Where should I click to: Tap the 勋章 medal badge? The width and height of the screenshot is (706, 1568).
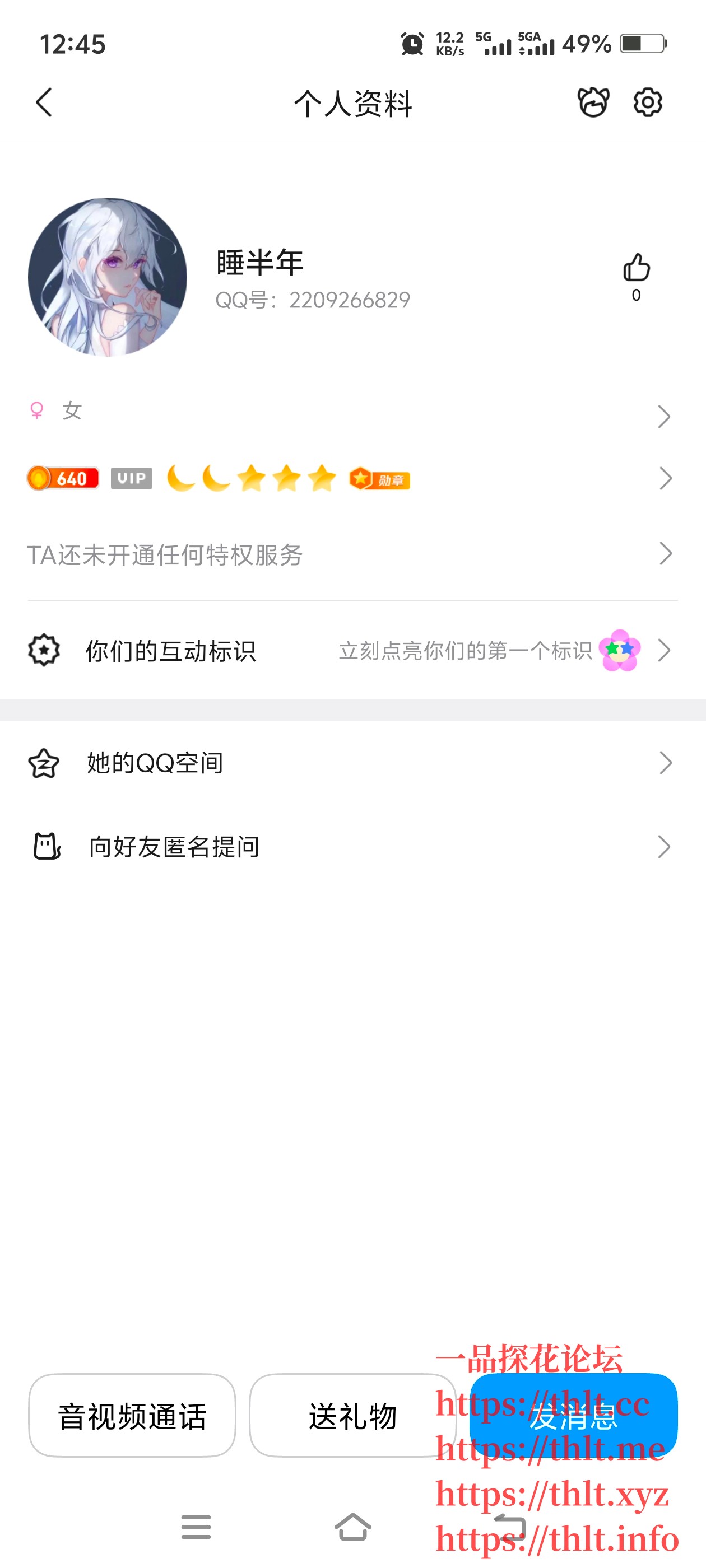379,479
